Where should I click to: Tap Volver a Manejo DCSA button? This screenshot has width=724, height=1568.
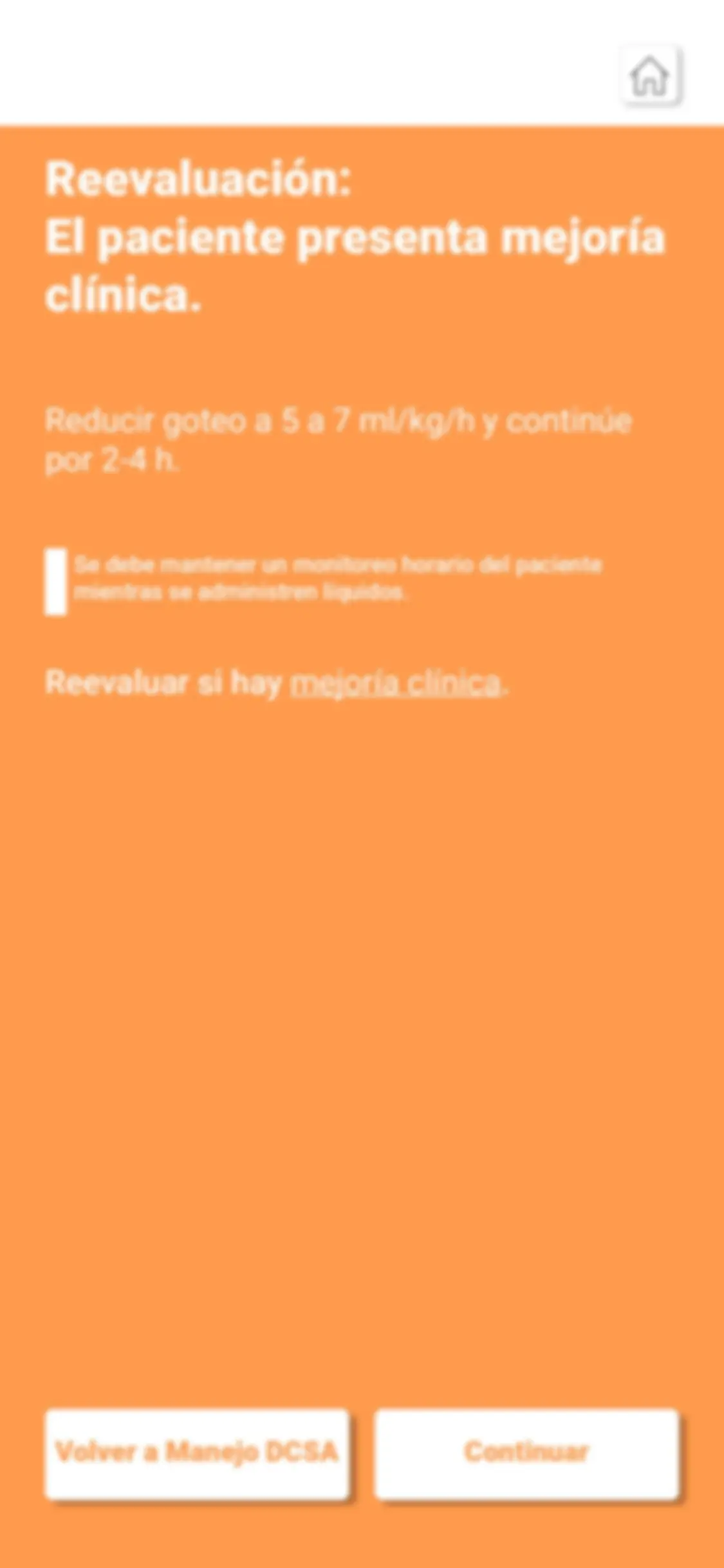click(197, 1453)
